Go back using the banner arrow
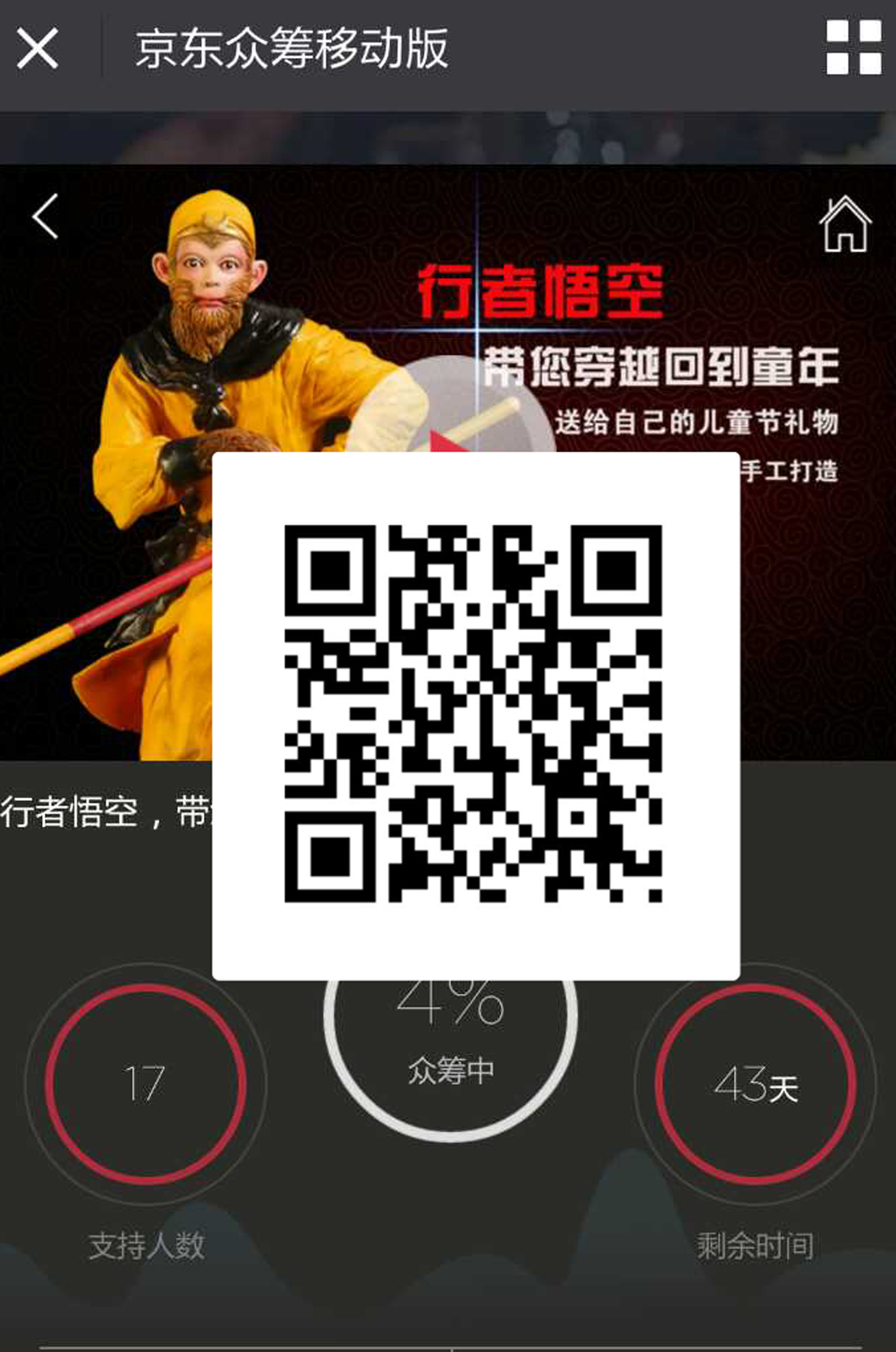This screenshot has height=1352, width=896. click(x=45, y=216)
